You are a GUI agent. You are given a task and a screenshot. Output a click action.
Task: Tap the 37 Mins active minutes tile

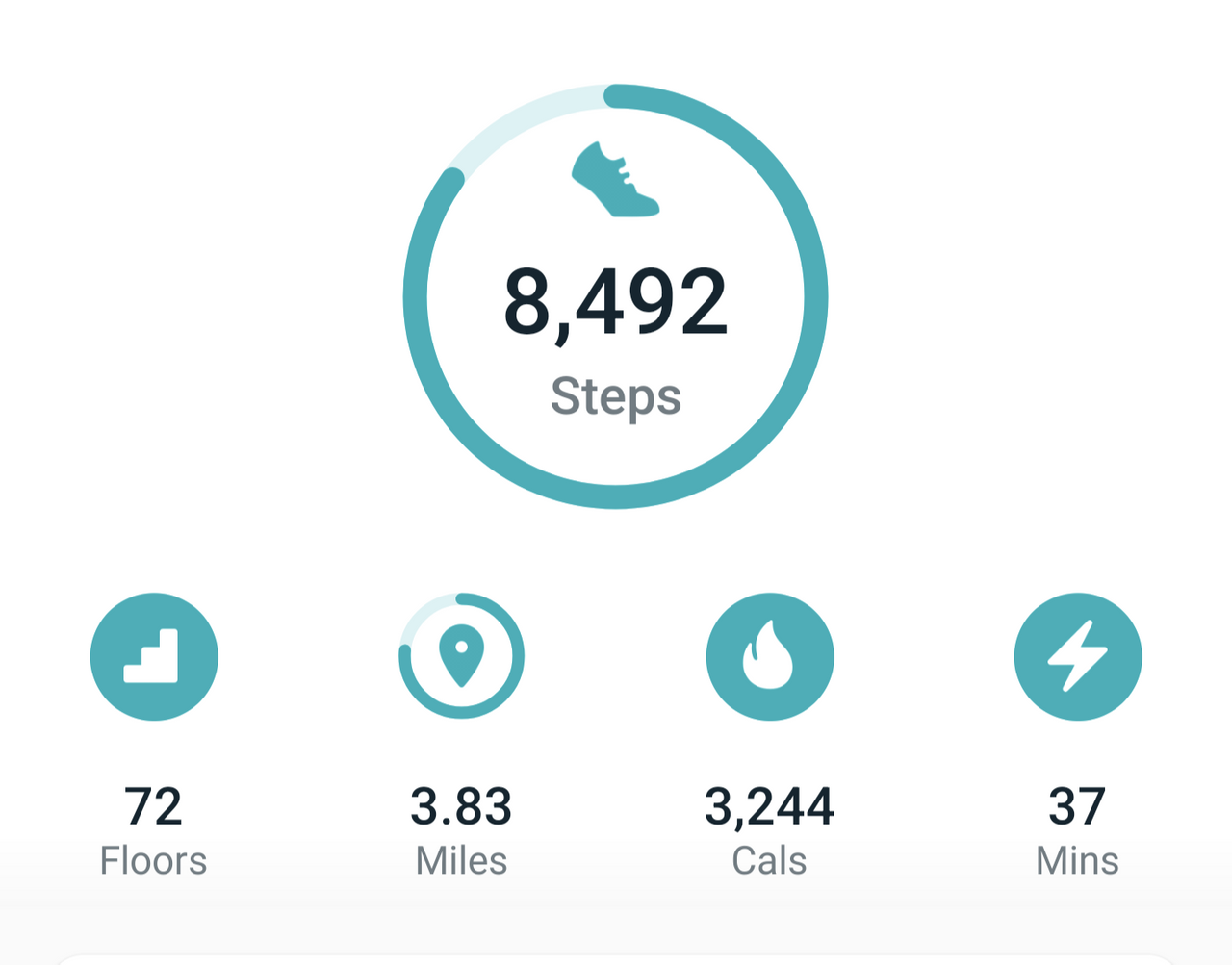[1078, 736]
